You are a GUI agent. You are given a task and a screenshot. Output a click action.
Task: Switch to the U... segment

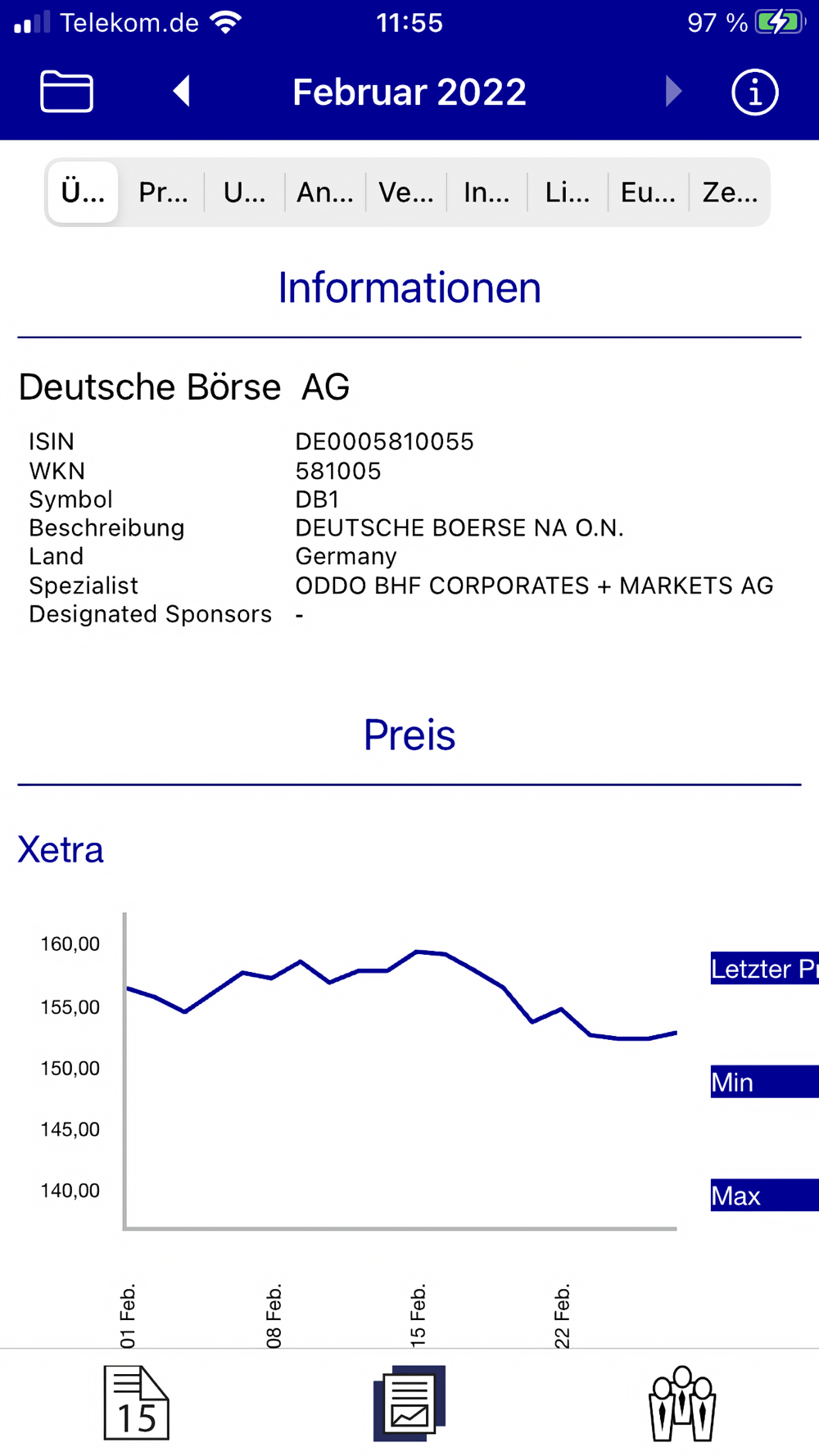pyautogui.click(x=244, y=192)
